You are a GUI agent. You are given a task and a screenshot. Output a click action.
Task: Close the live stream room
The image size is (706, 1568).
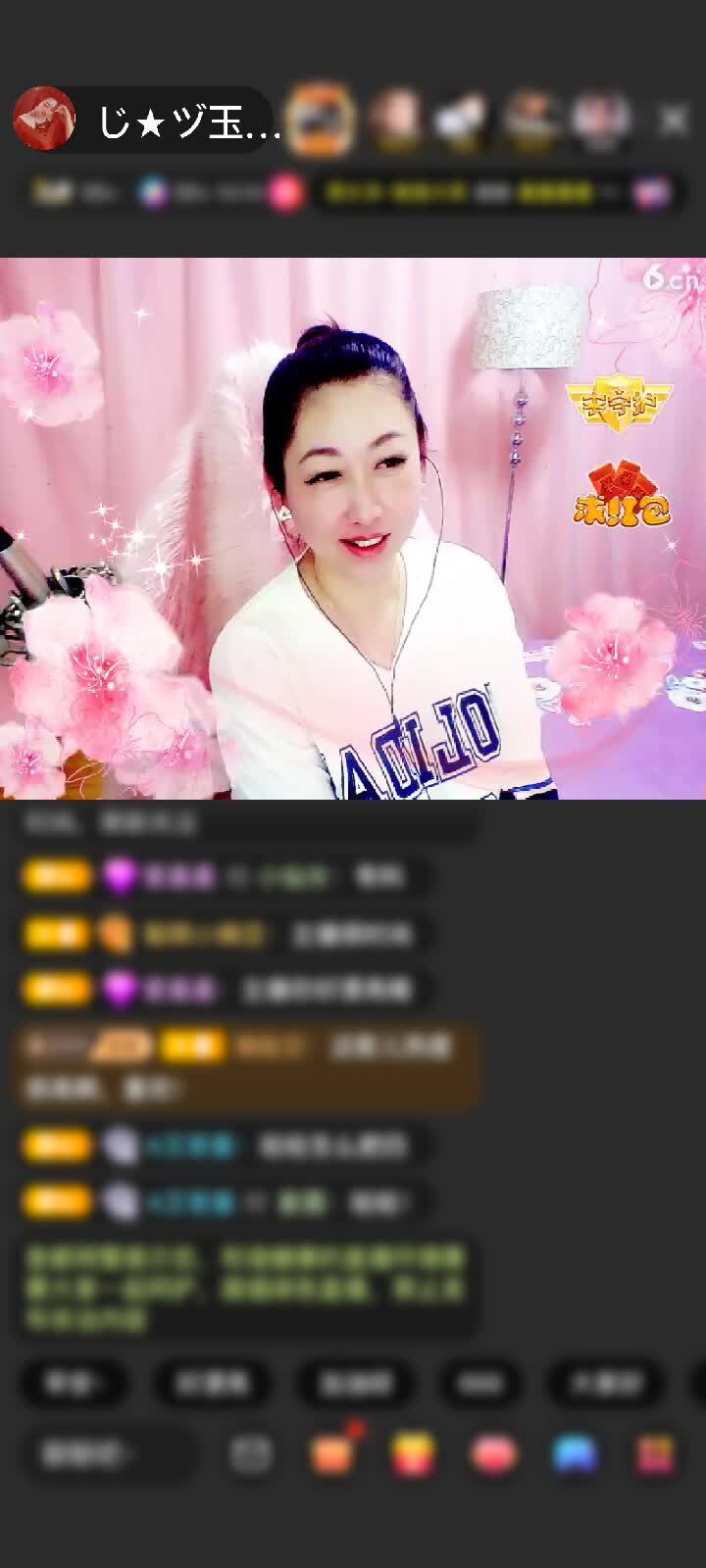[x=674, y=121]
